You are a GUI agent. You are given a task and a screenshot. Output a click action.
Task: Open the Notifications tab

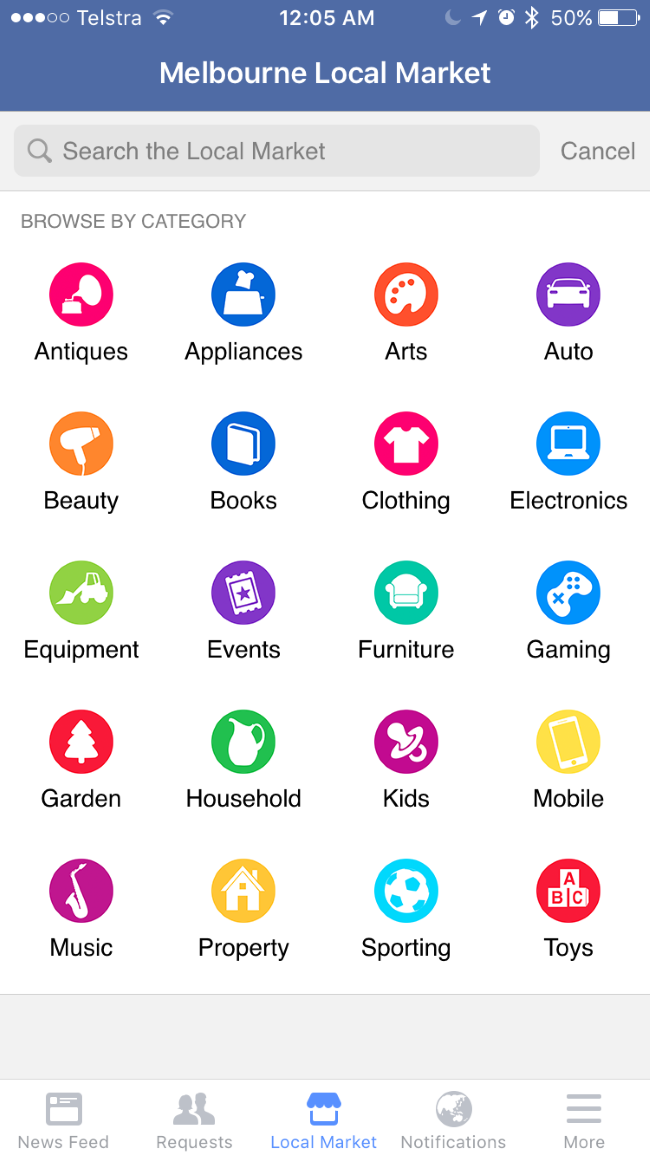[x=453, y=1120]
